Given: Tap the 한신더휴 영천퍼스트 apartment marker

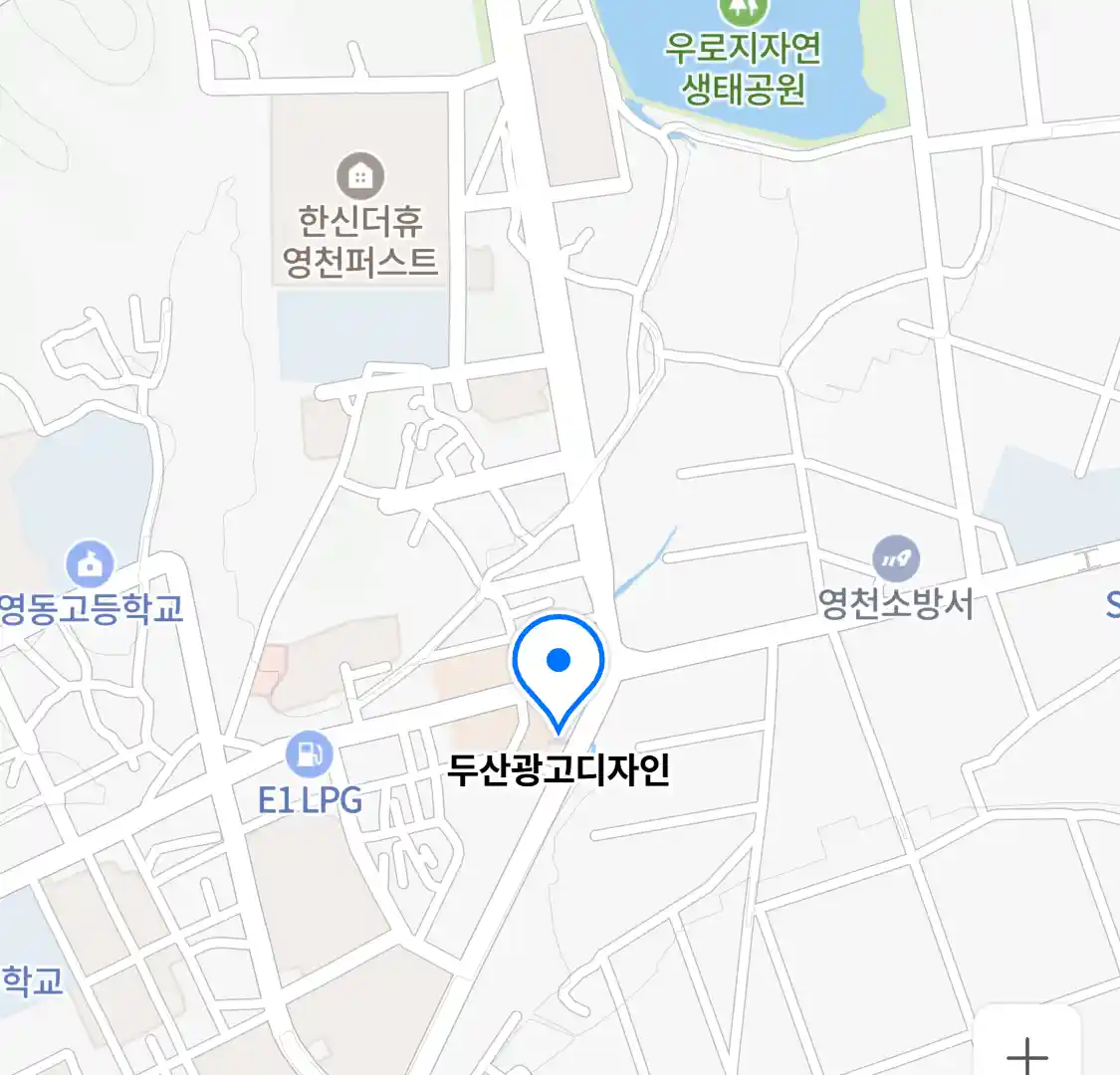Looking at the screenshot, I should [360, 176].
